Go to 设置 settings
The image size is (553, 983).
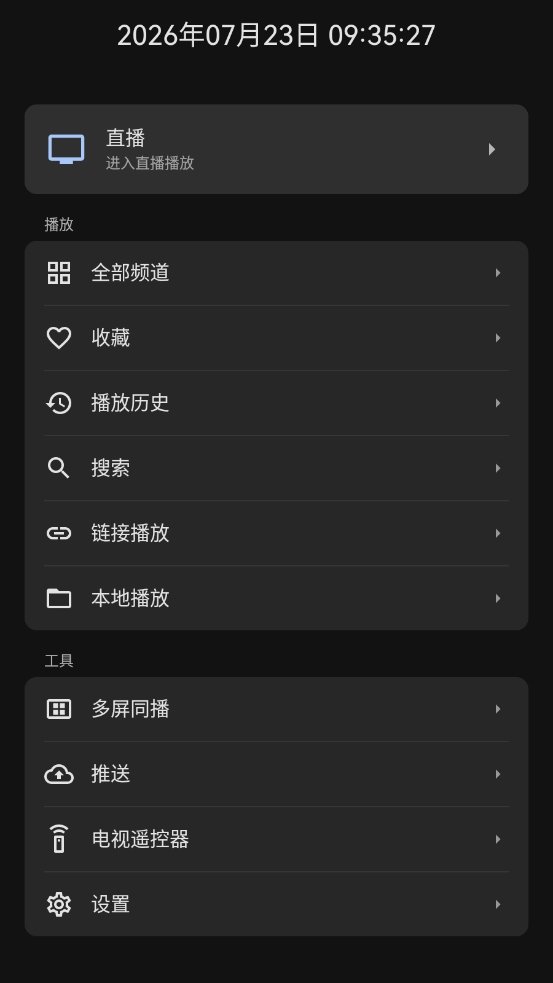[276, 905]
